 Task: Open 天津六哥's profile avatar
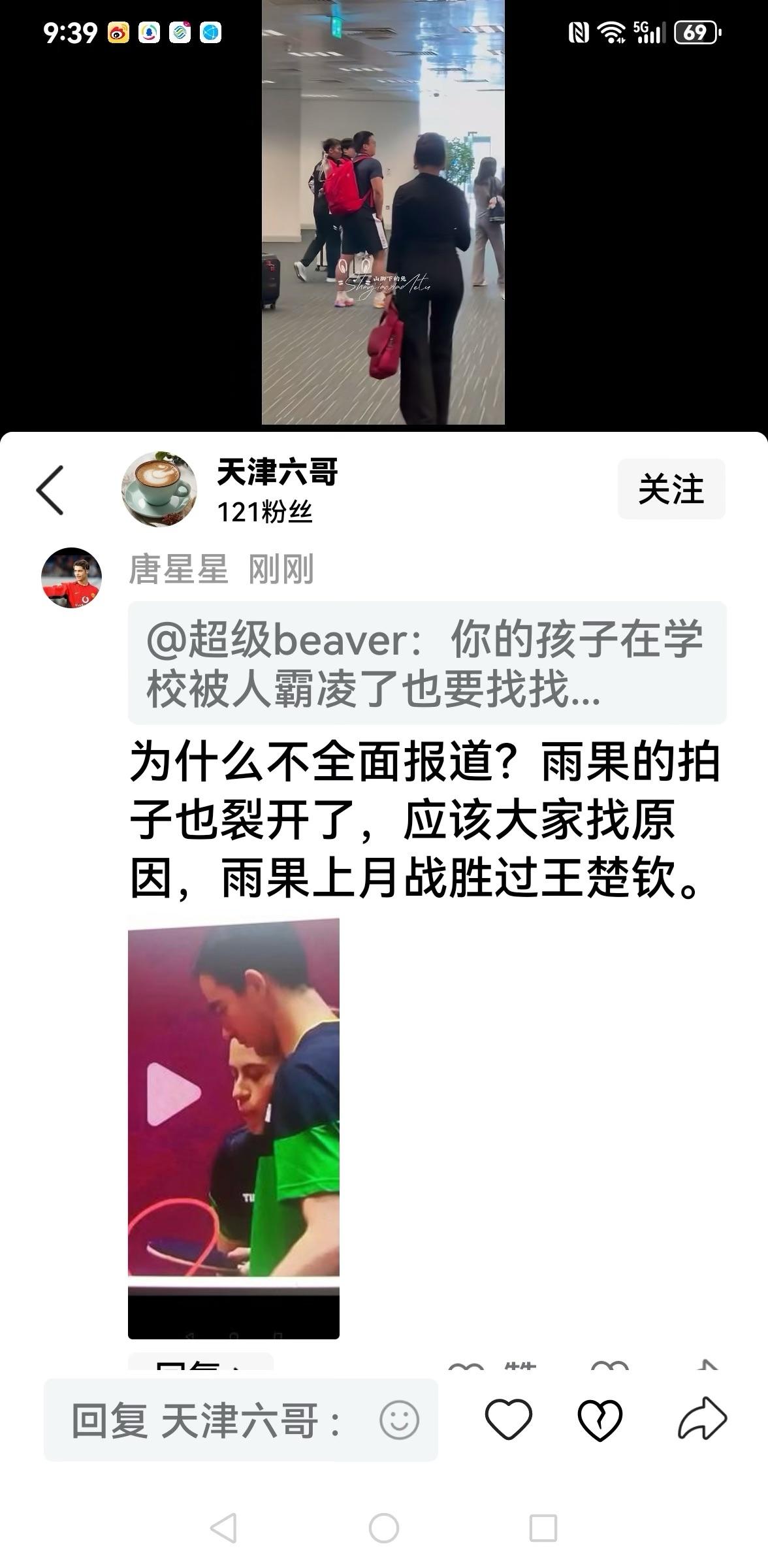tap(159, 489)
